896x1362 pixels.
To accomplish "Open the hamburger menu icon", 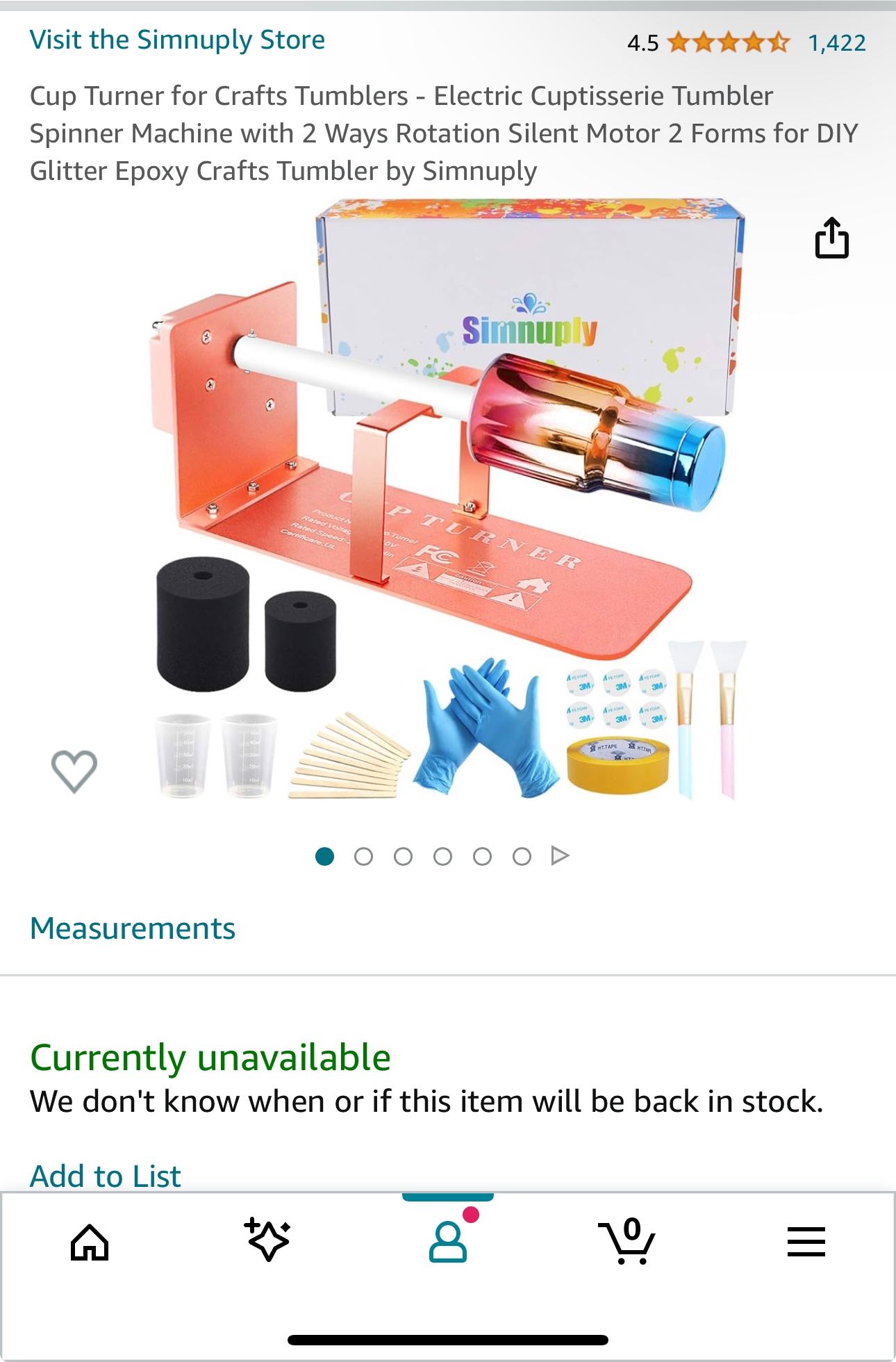I will pos(806,1243).
